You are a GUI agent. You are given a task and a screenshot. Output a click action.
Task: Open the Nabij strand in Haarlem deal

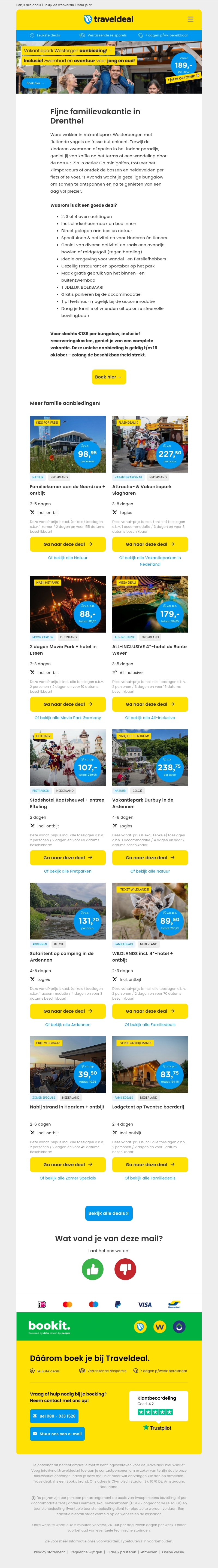tap(68, 1165)
